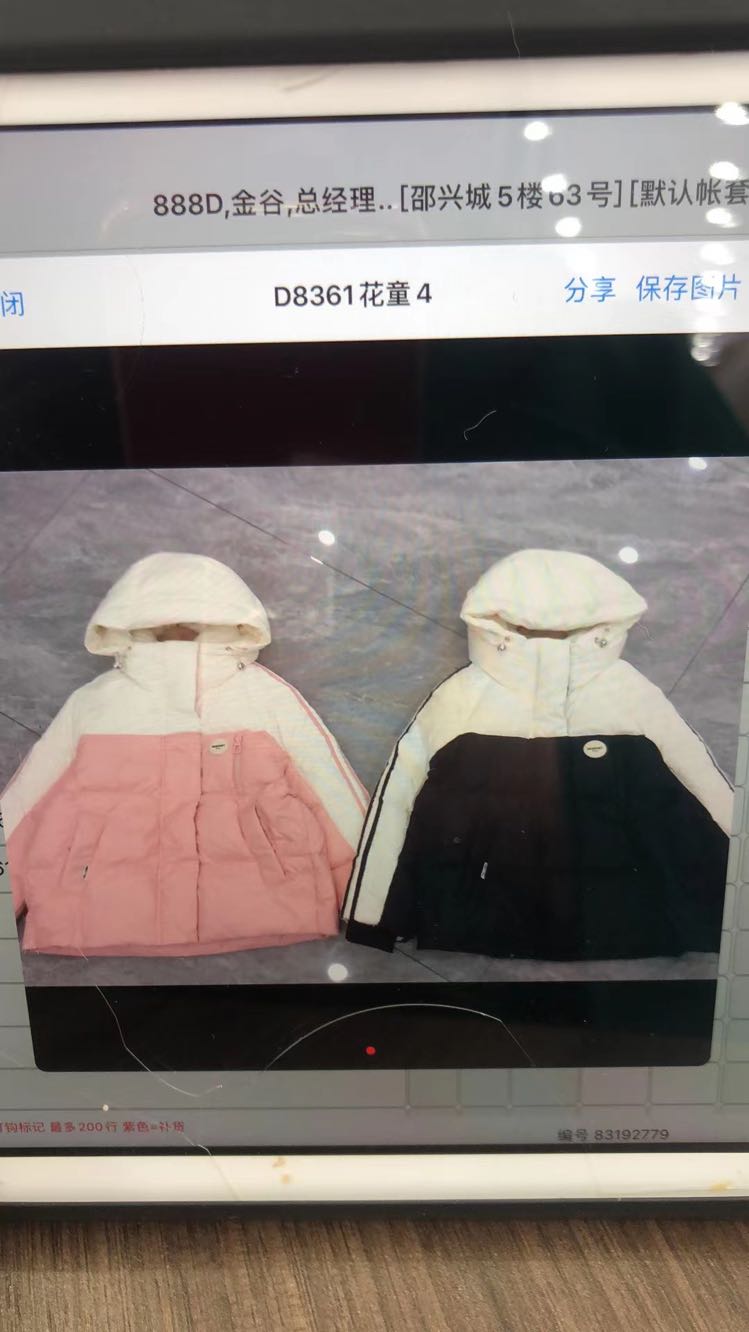The width and height of the screenshot is (749, 1332).
Task: Save the picture with 保存图片
Action: 691,289
